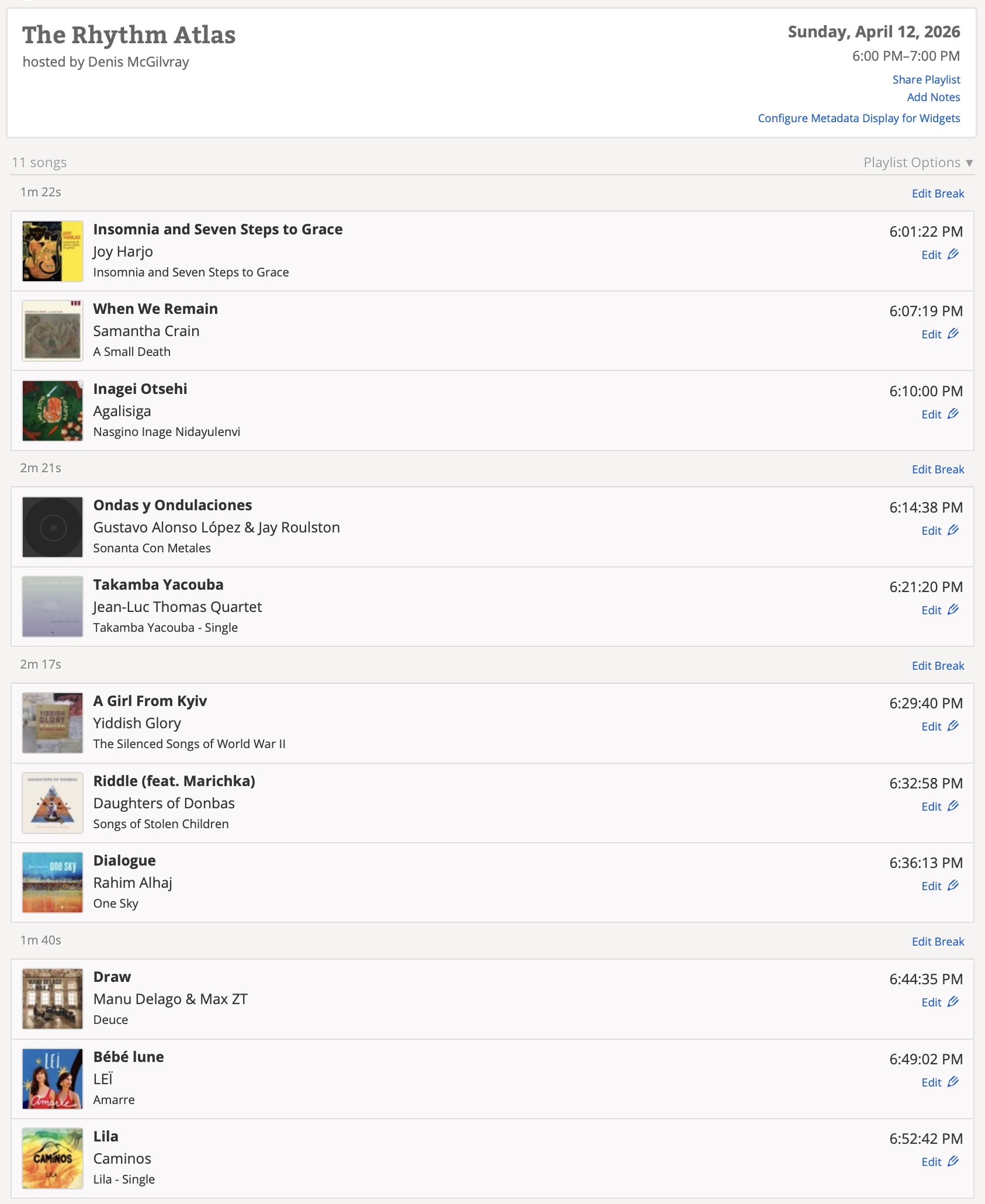Edit A Girl From Kyiv entry
This screenshot has height=1204, width=985.
pos(940,726)
